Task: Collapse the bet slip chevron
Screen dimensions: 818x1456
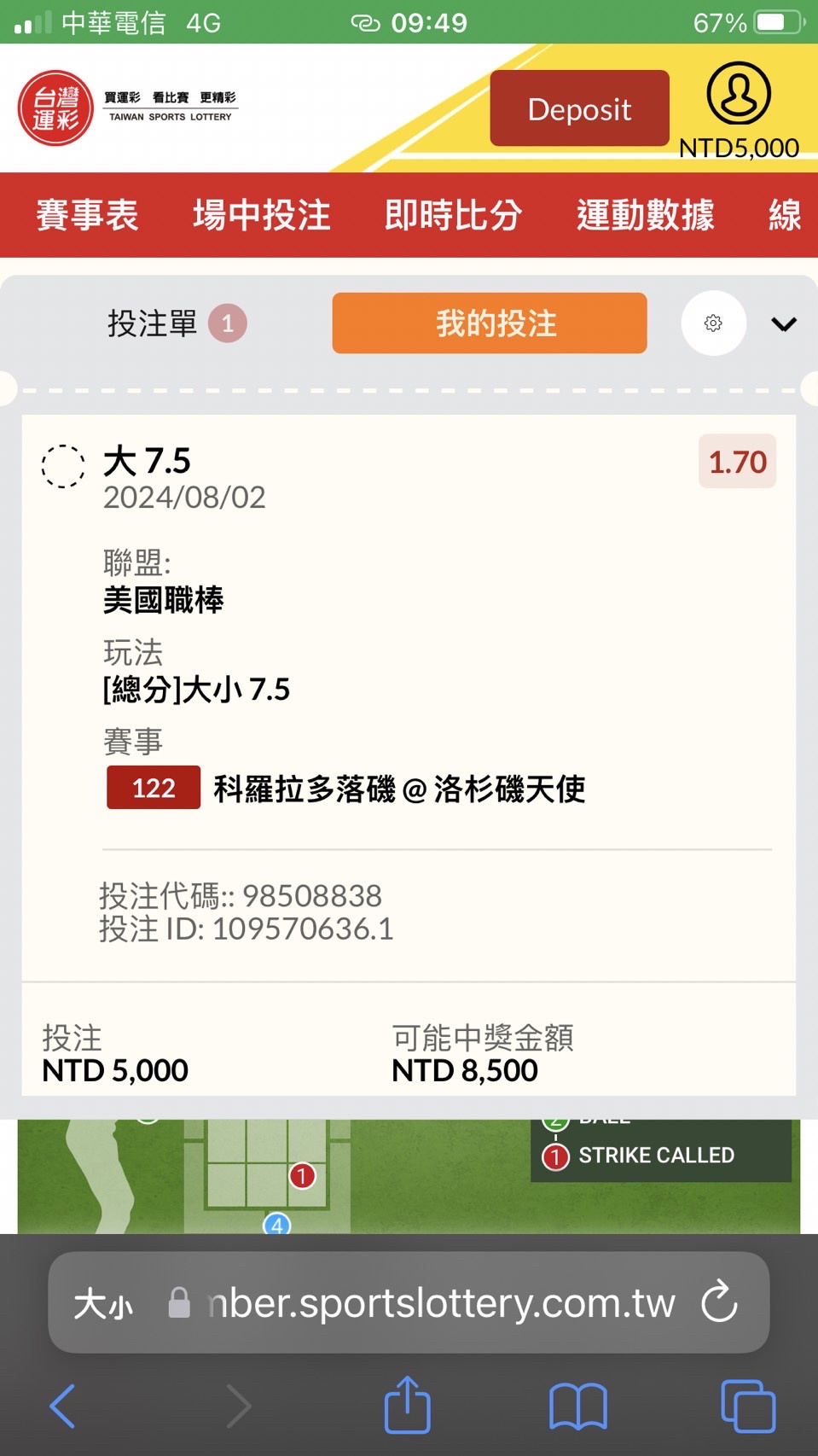Action: tap(784, 324)
